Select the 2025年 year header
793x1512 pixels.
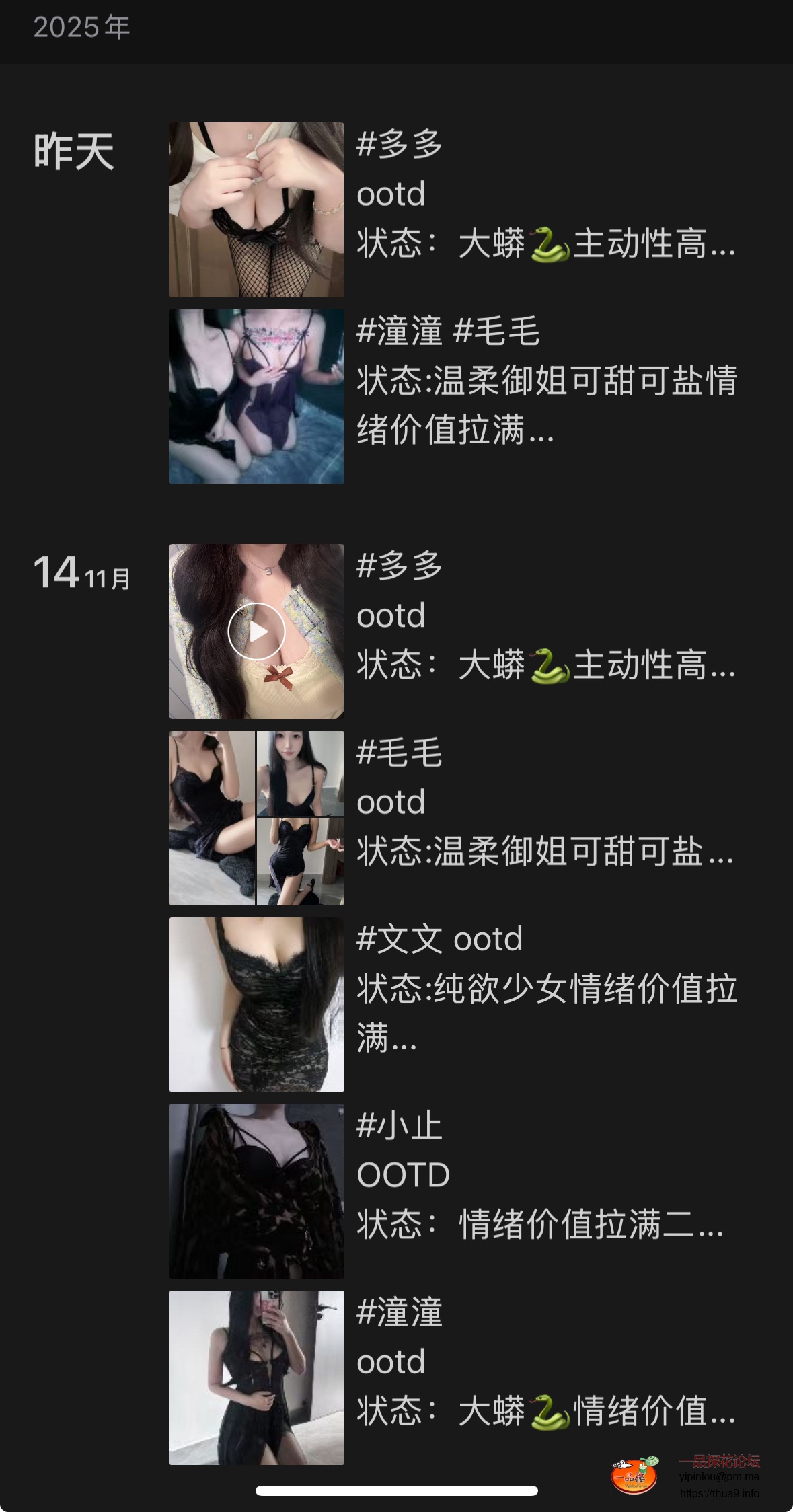81,28
